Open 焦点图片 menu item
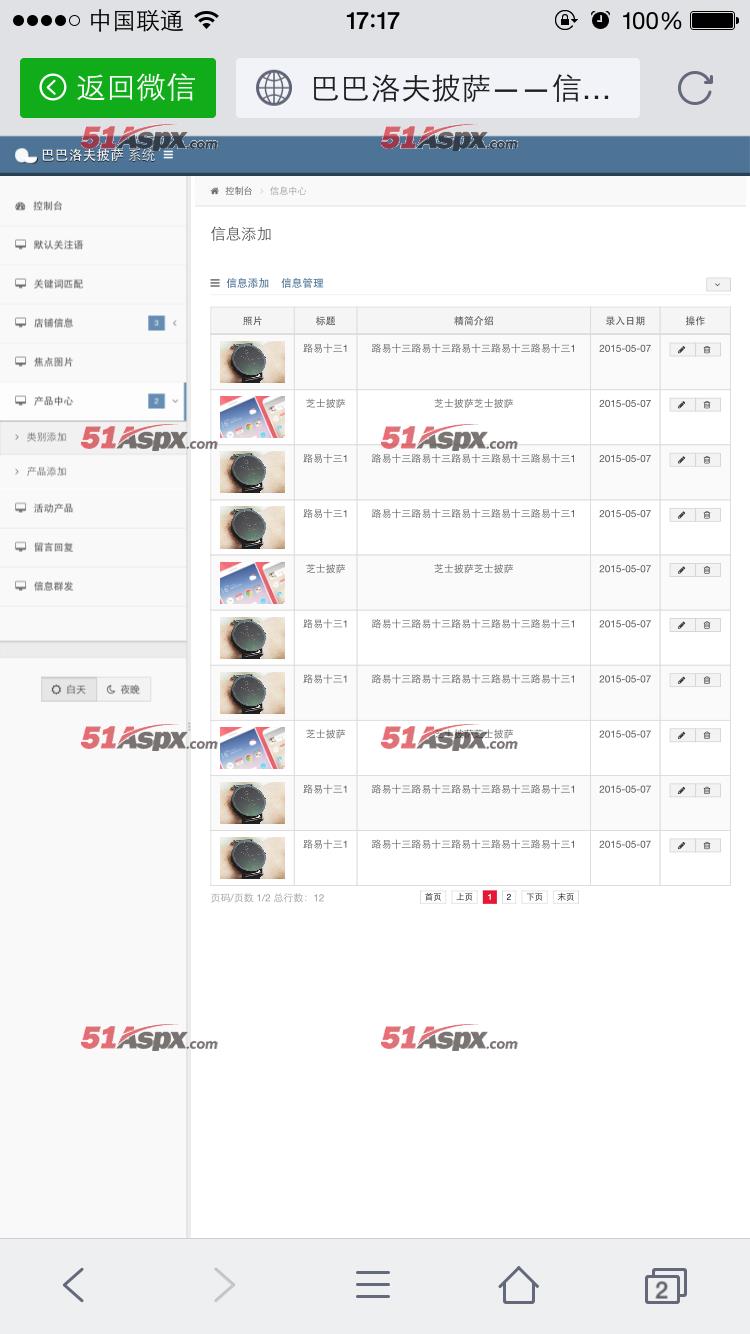 click(x=53, y=362)
